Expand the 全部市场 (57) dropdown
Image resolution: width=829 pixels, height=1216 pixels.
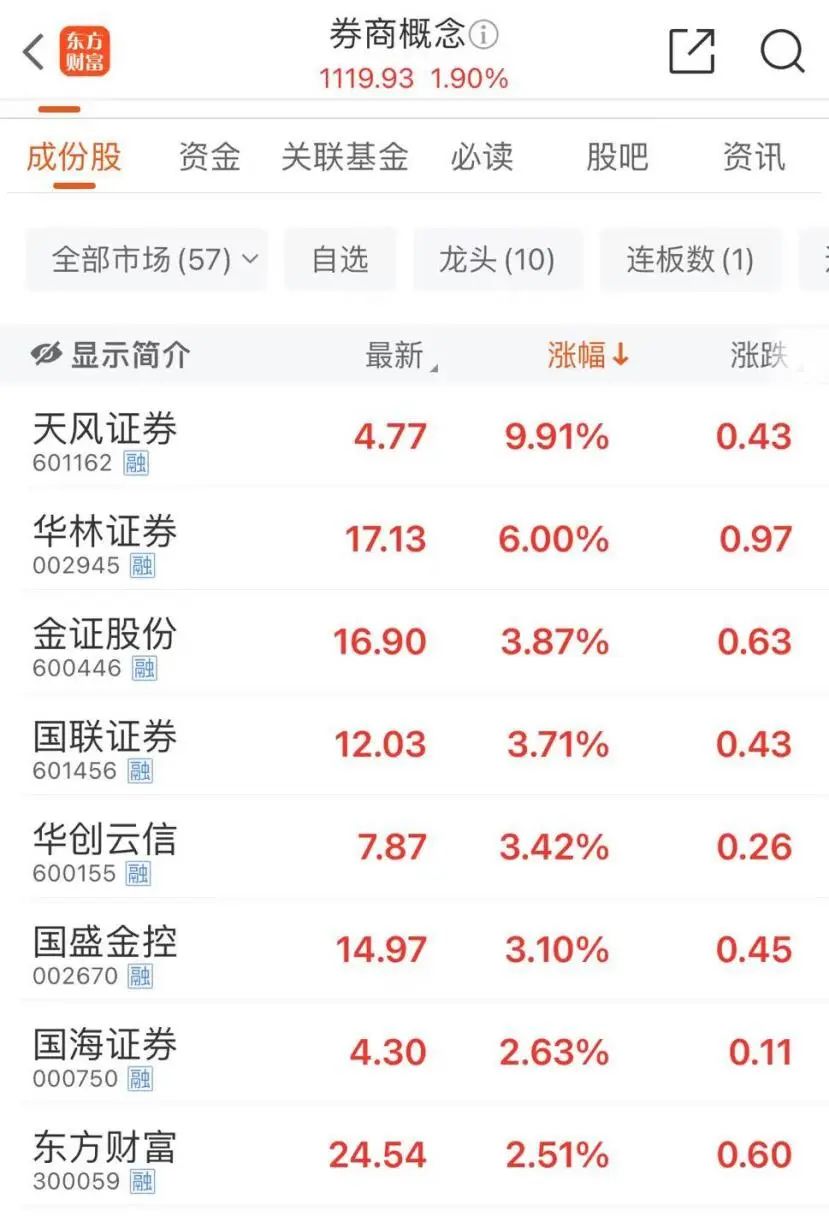[146, 260]
